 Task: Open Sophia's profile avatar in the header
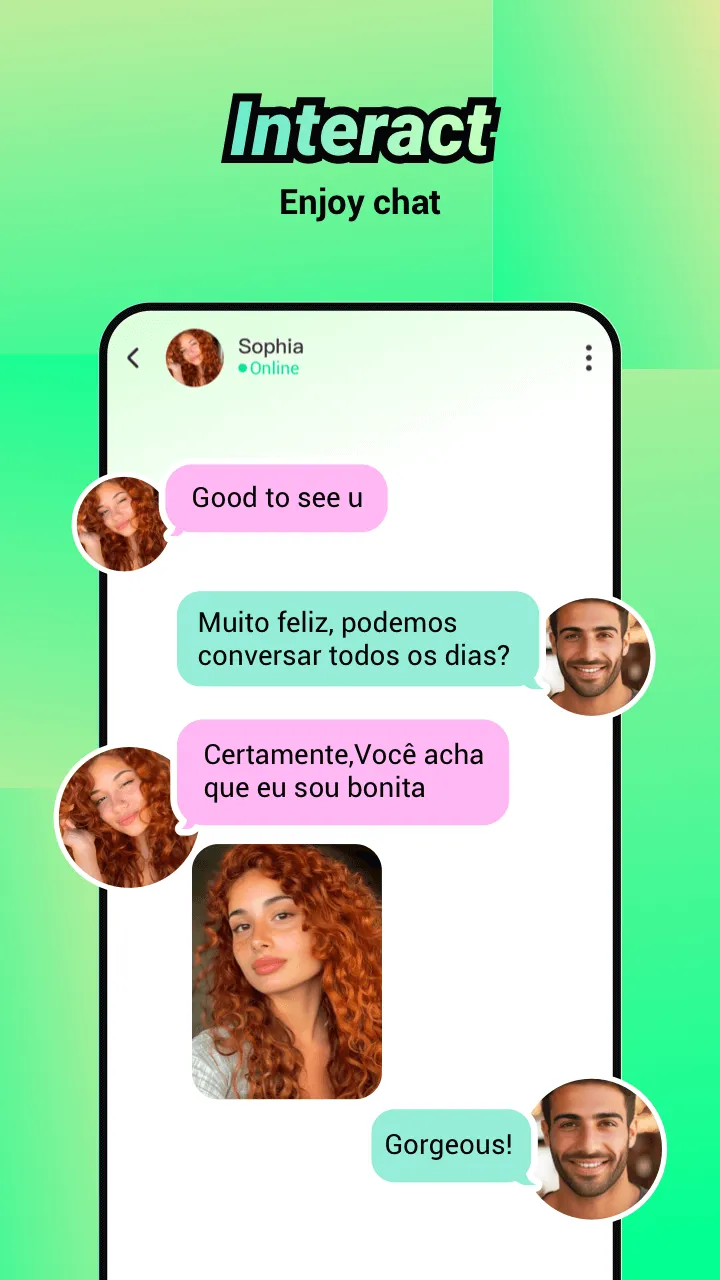coord(195,358)
